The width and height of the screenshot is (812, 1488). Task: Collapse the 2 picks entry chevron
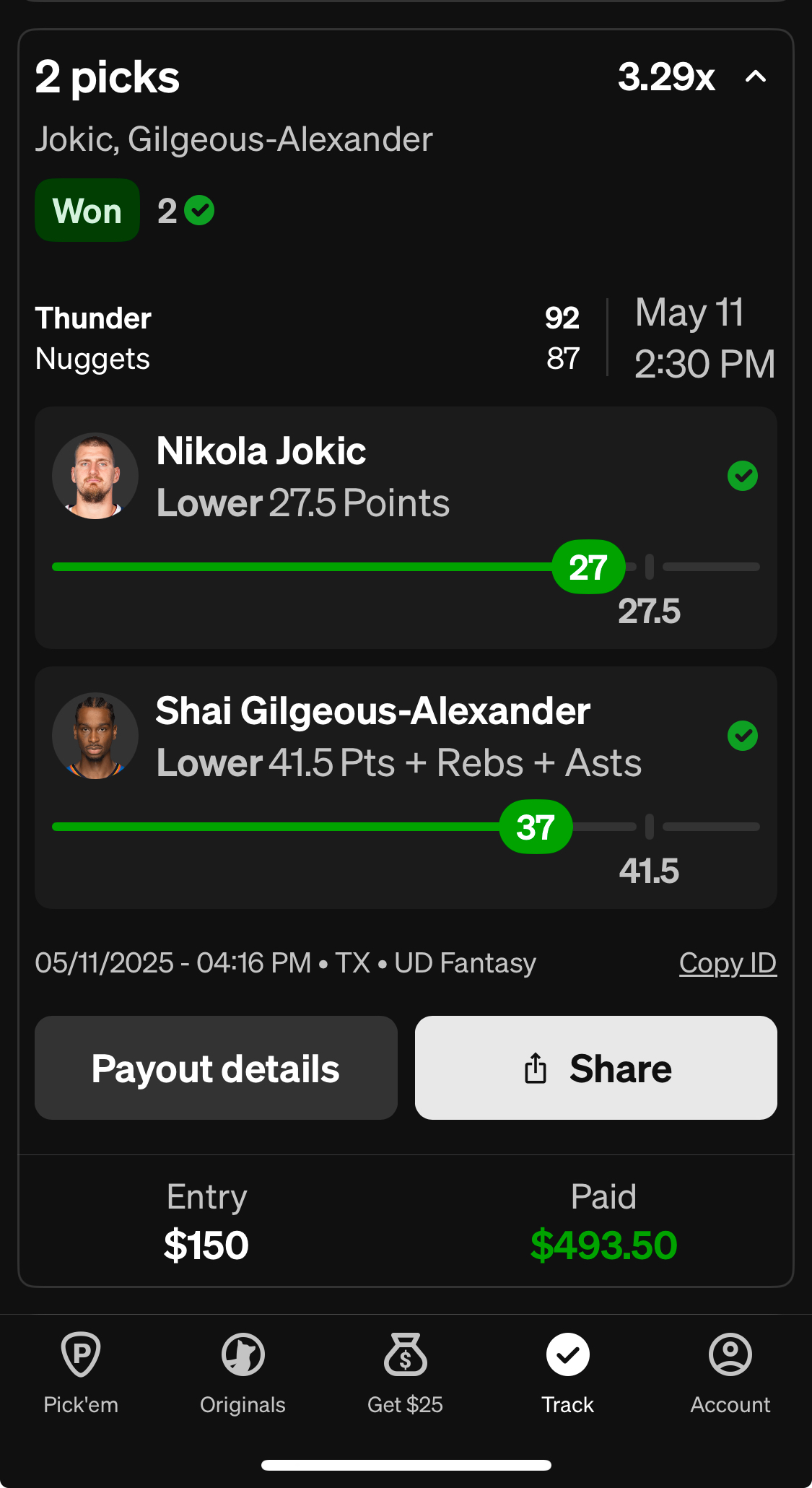(x=755, y=77)
